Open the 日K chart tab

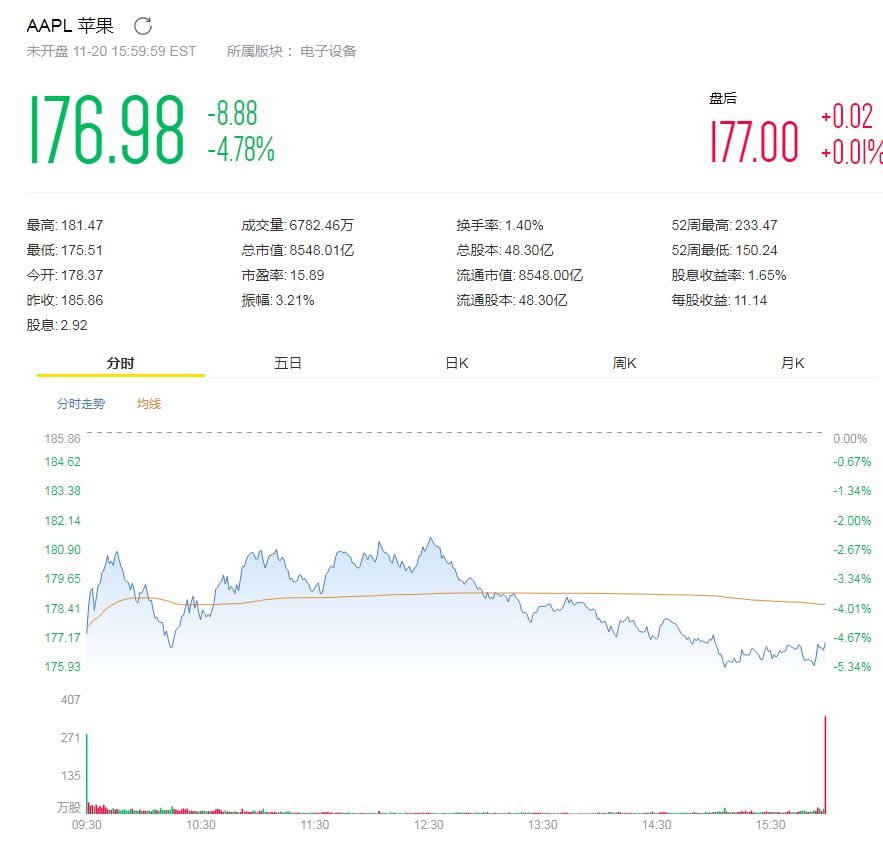coord(456,363)
